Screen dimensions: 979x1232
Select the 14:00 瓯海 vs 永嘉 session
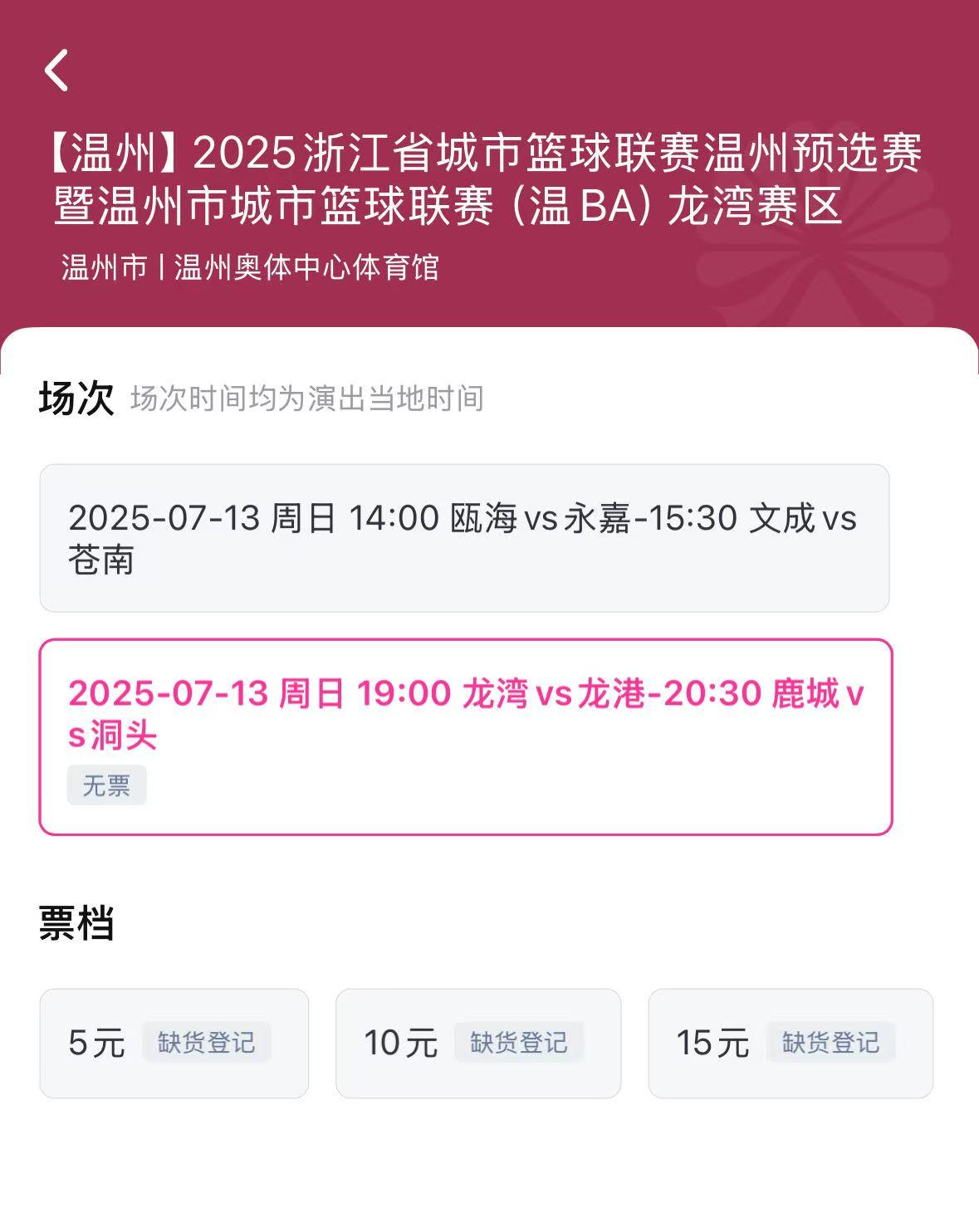coord(464,538)
